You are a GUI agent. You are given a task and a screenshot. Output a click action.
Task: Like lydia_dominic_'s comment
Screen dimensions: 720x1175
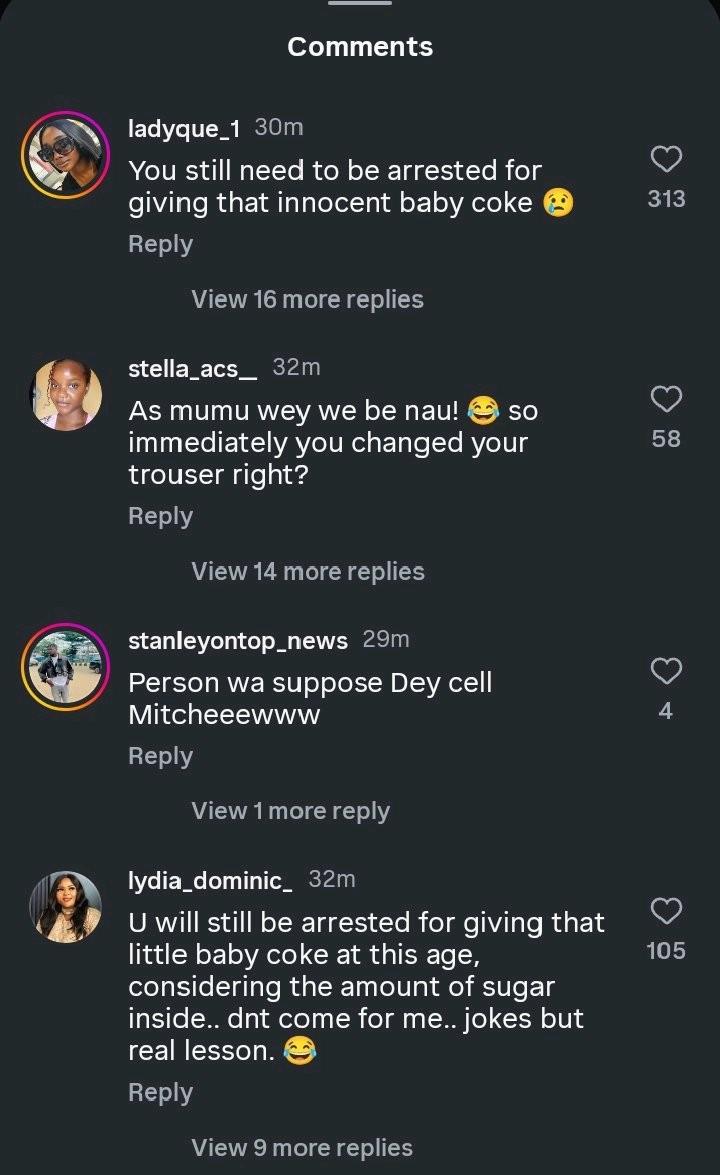click(666, 911)
